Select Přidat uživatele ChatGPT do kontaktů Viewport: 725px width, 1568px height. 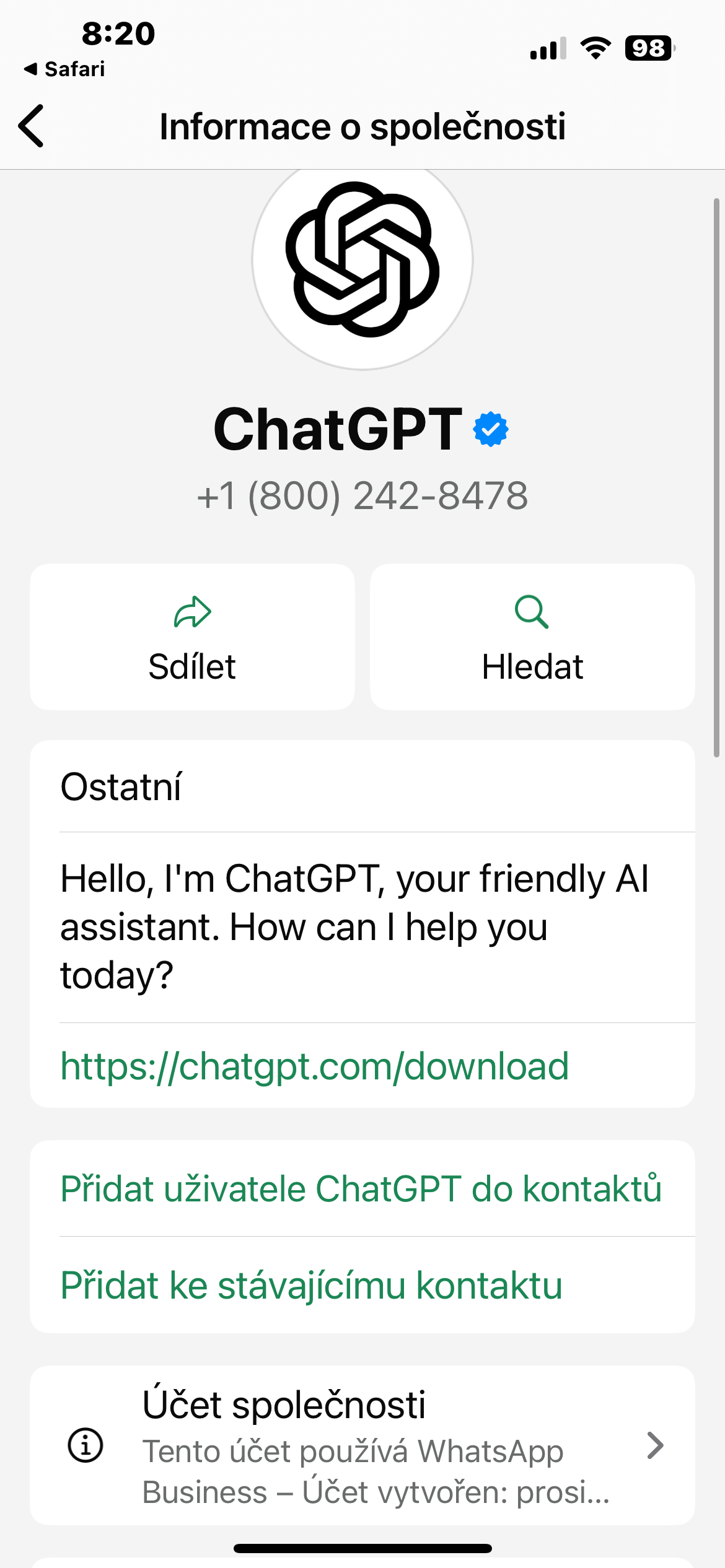(x=361, y=1188)
